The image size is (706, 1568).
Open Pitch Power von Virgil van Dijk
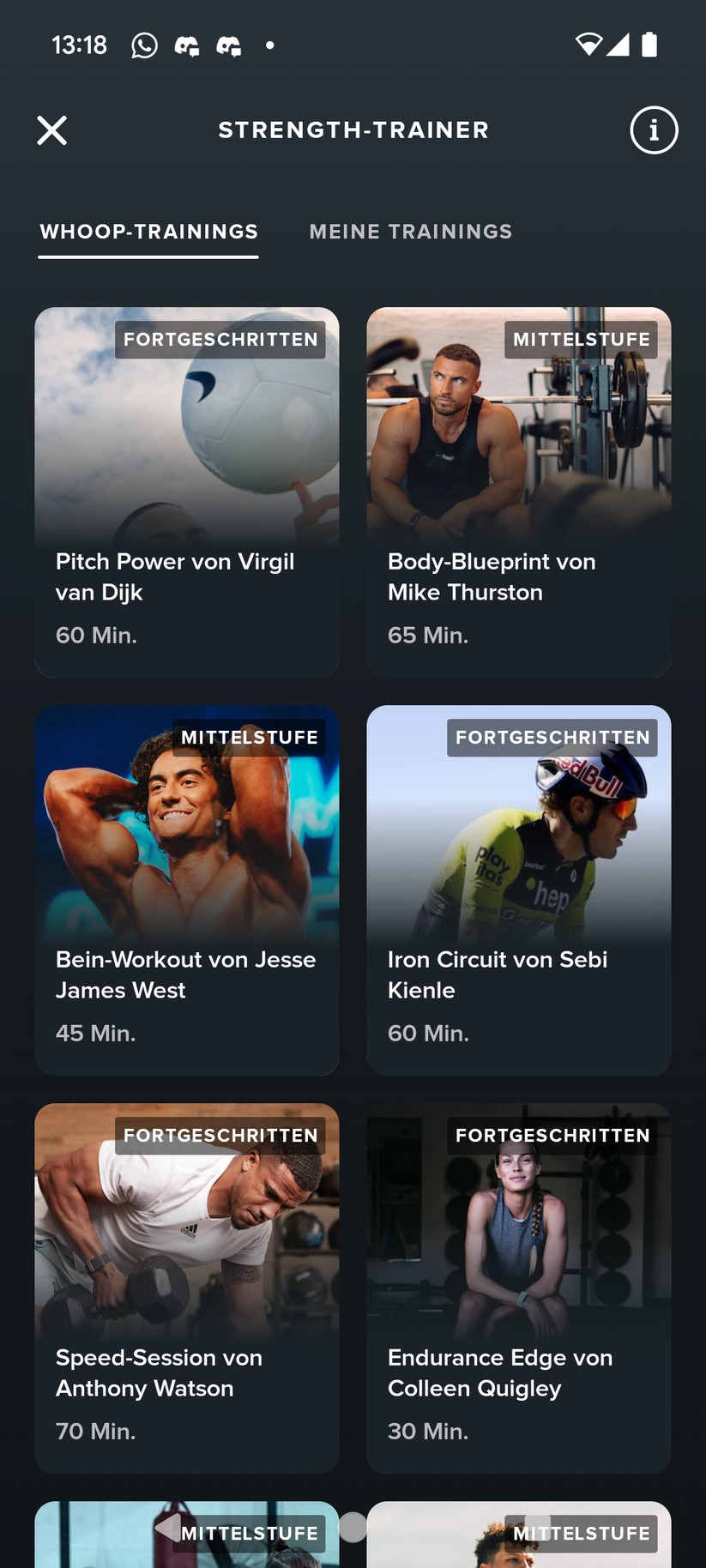(x=186, y=491)
